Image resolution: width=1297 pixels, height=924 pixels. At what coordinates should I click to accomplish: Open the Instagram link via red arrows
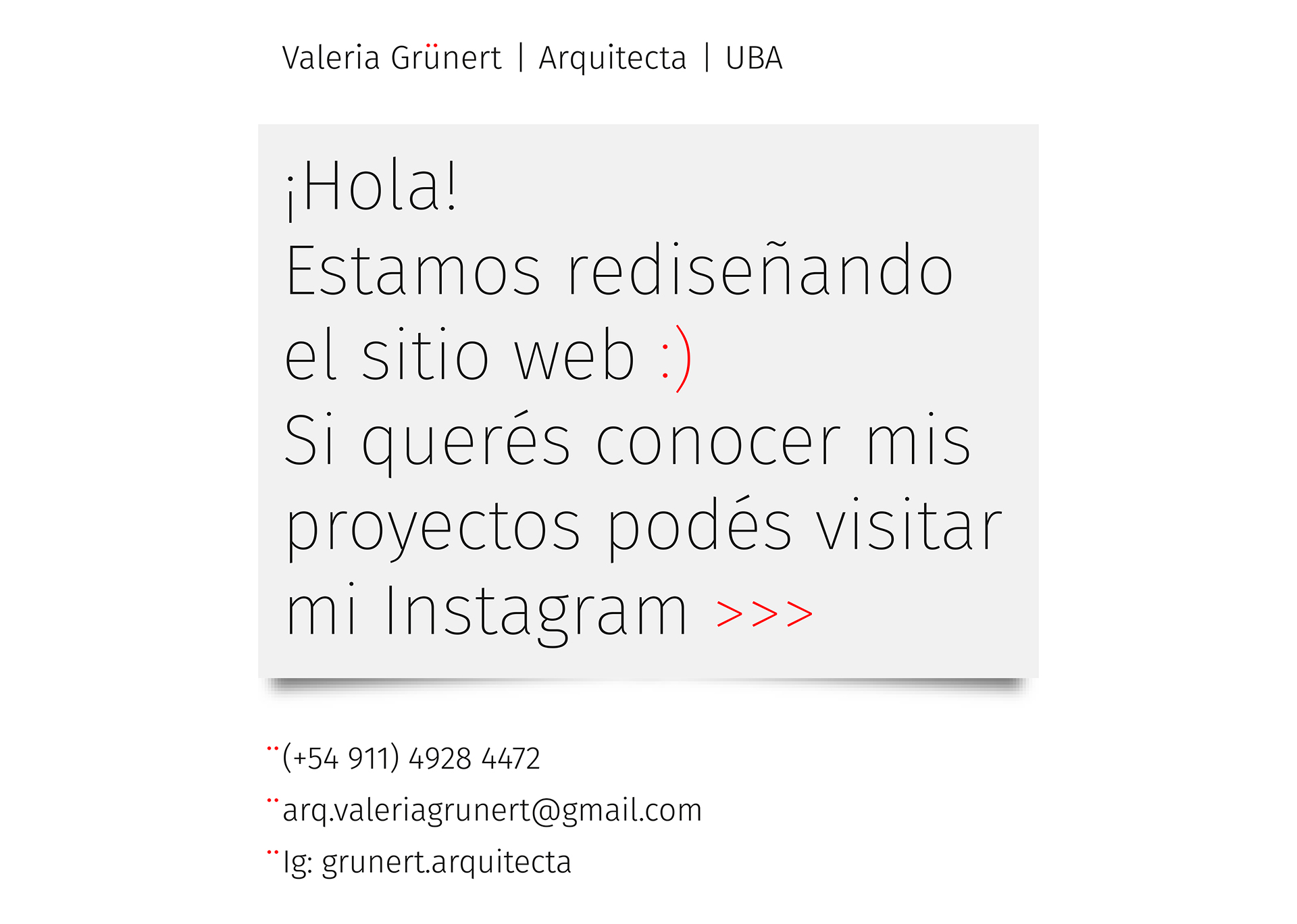click(764, 613)
